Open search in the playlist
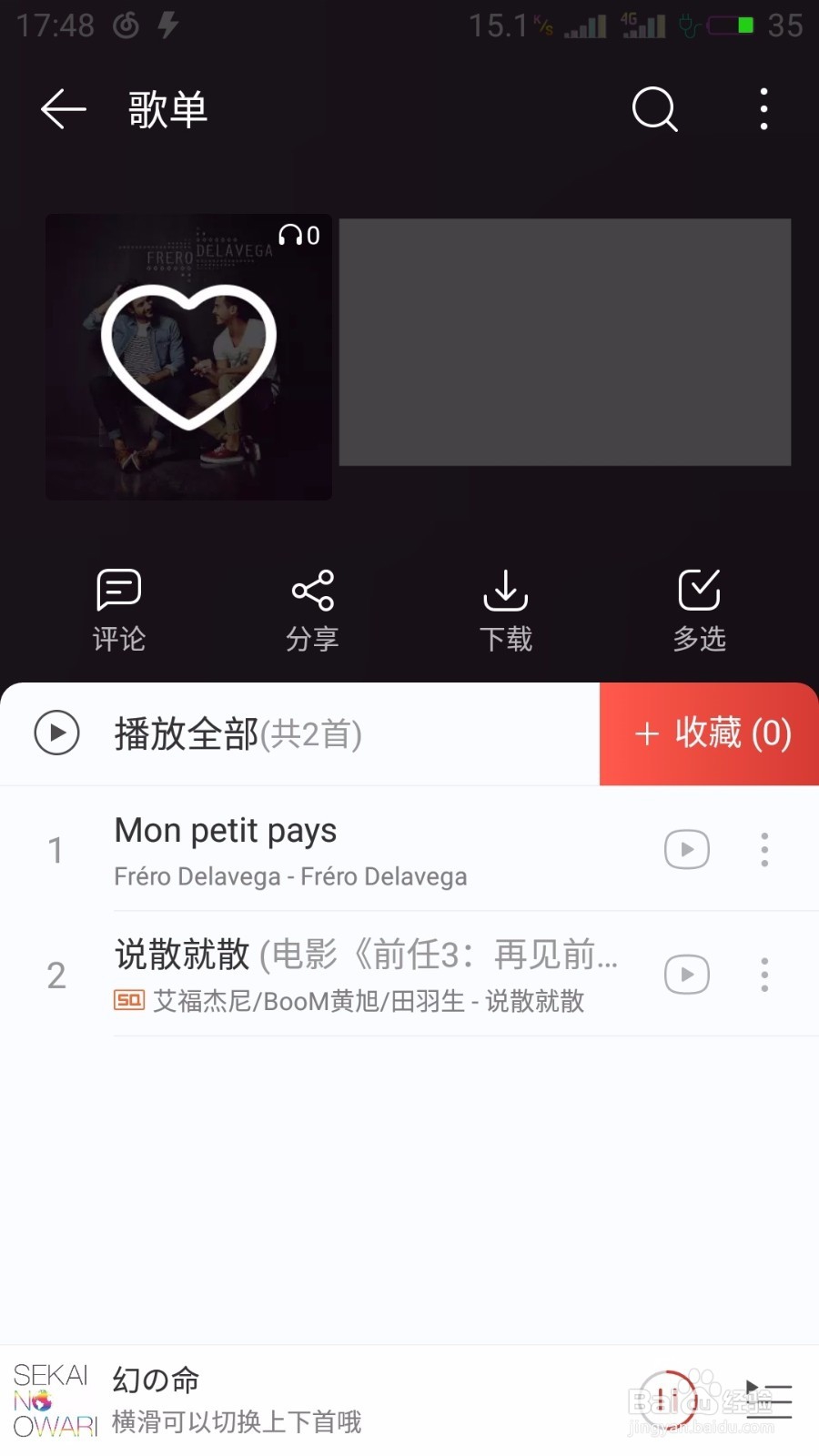 coord(654,110)
